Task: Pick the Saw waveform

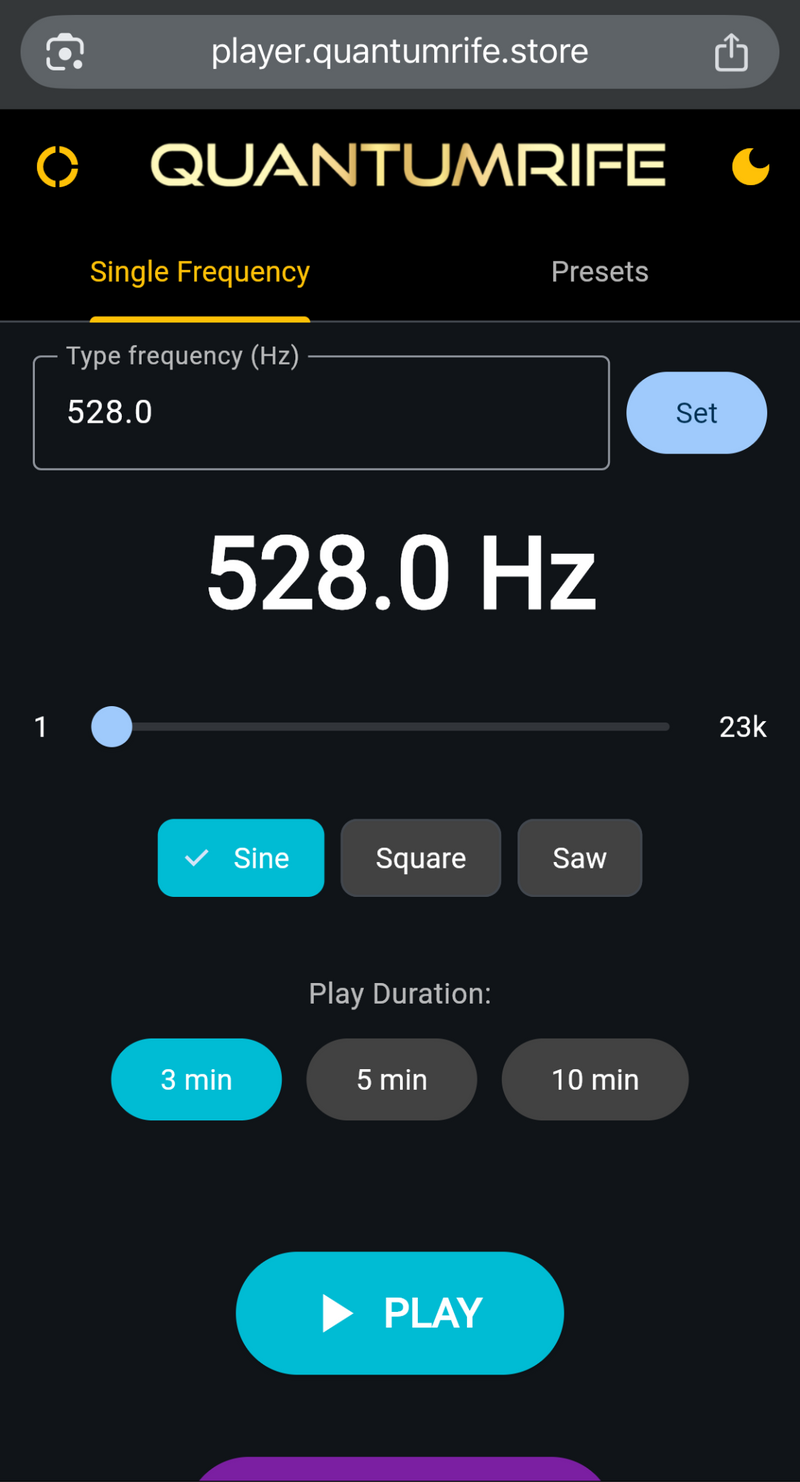Action: click(579, 858)
